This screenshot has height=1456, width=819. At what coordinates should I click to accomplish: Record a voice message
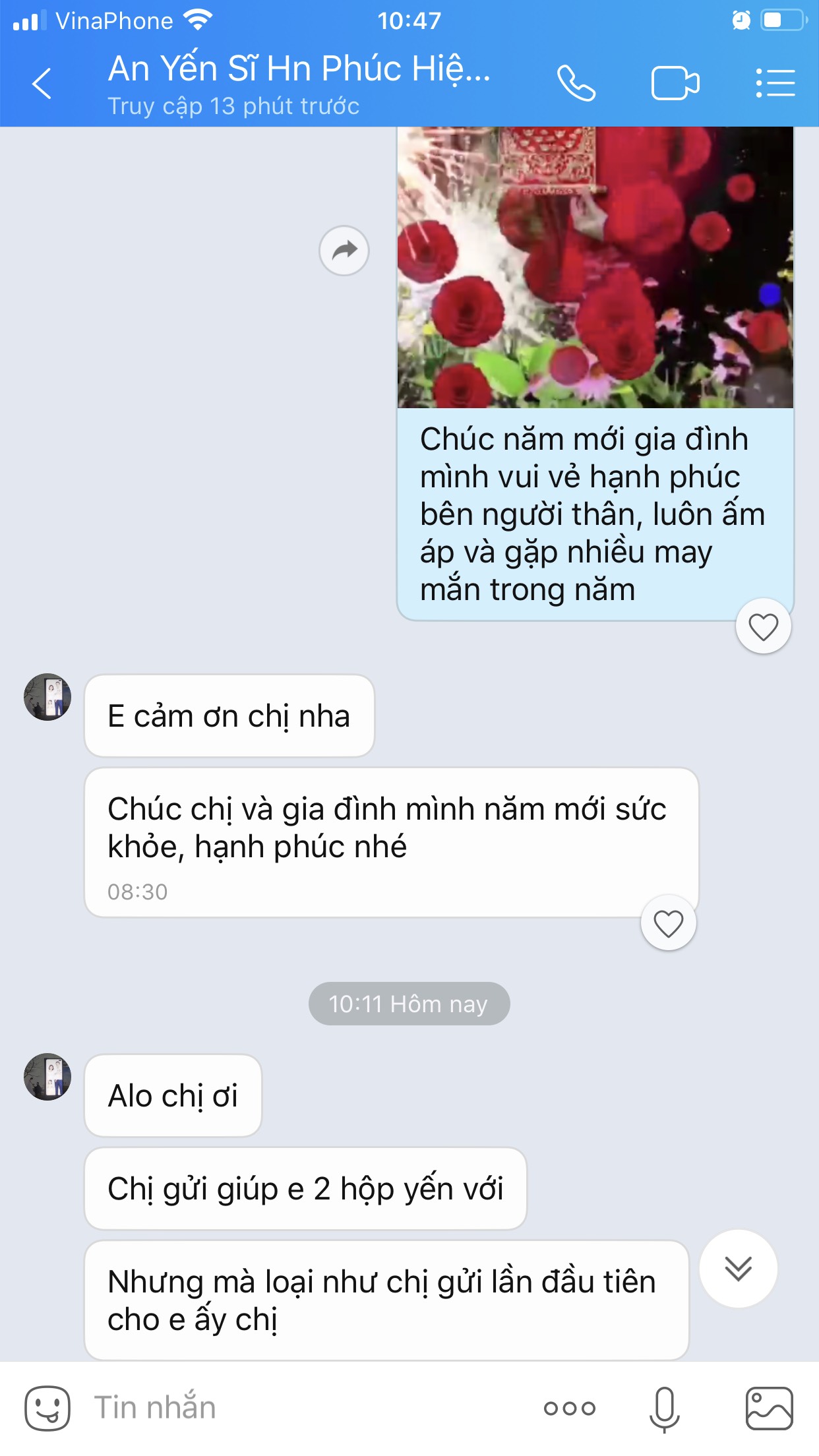pos(665,1409)
